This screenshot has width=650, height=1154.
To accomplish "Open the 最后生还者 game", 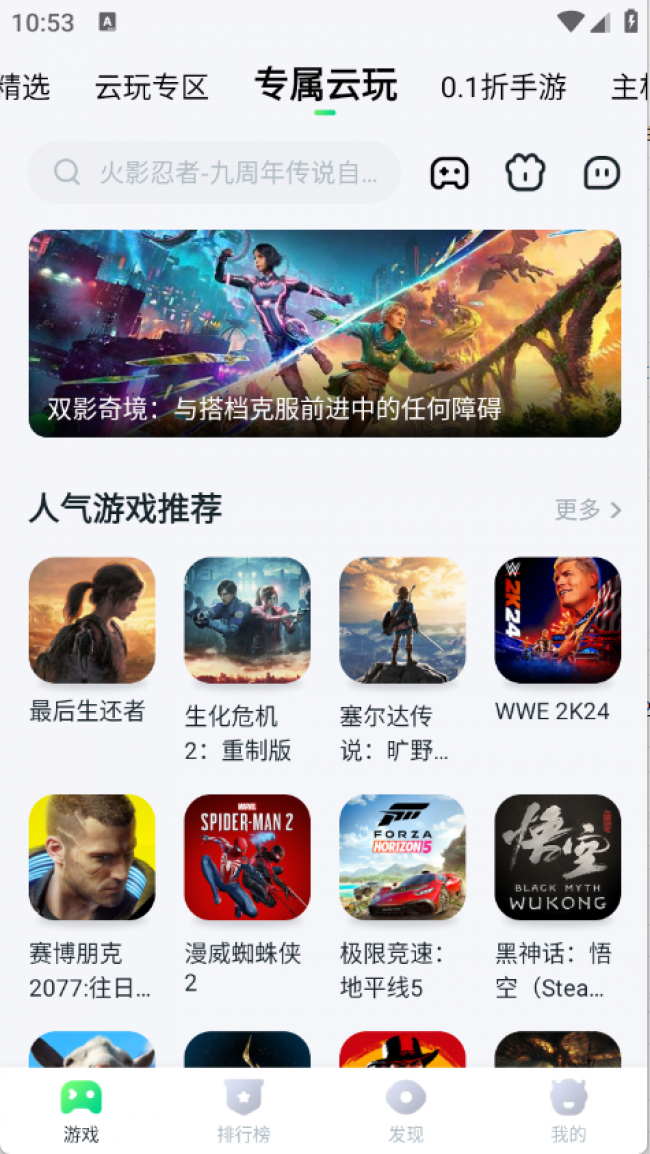I will pyautogui.click(x=92, y=620).
